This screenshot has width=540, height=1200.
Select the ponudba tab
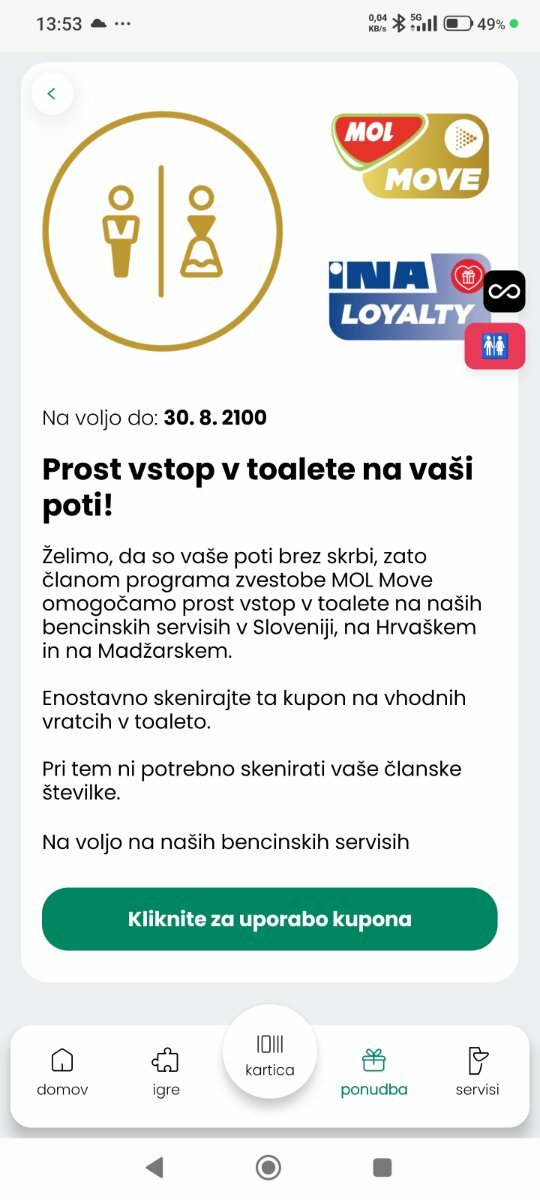pyautogui.click(x=374, y=1073)
